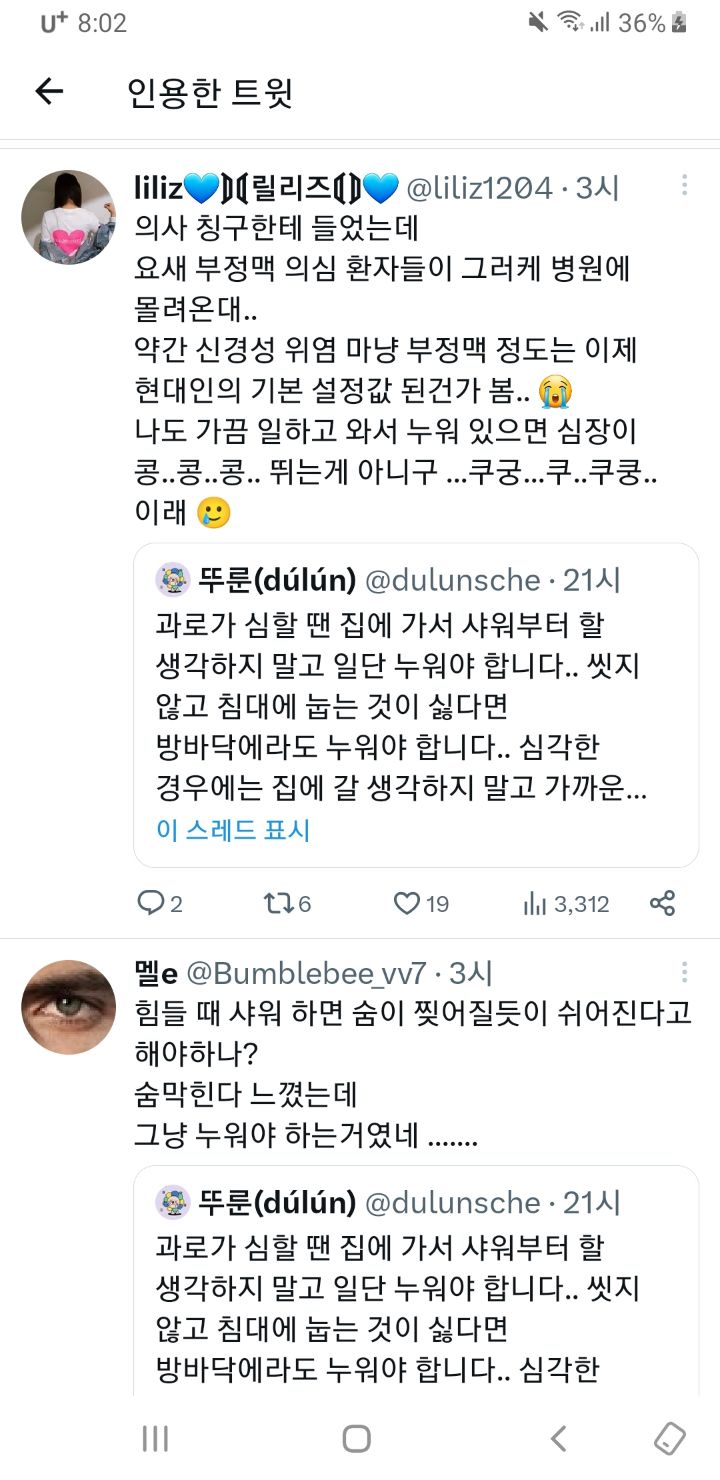Open the reply icon on liliz's tweet

coord(152,903)
